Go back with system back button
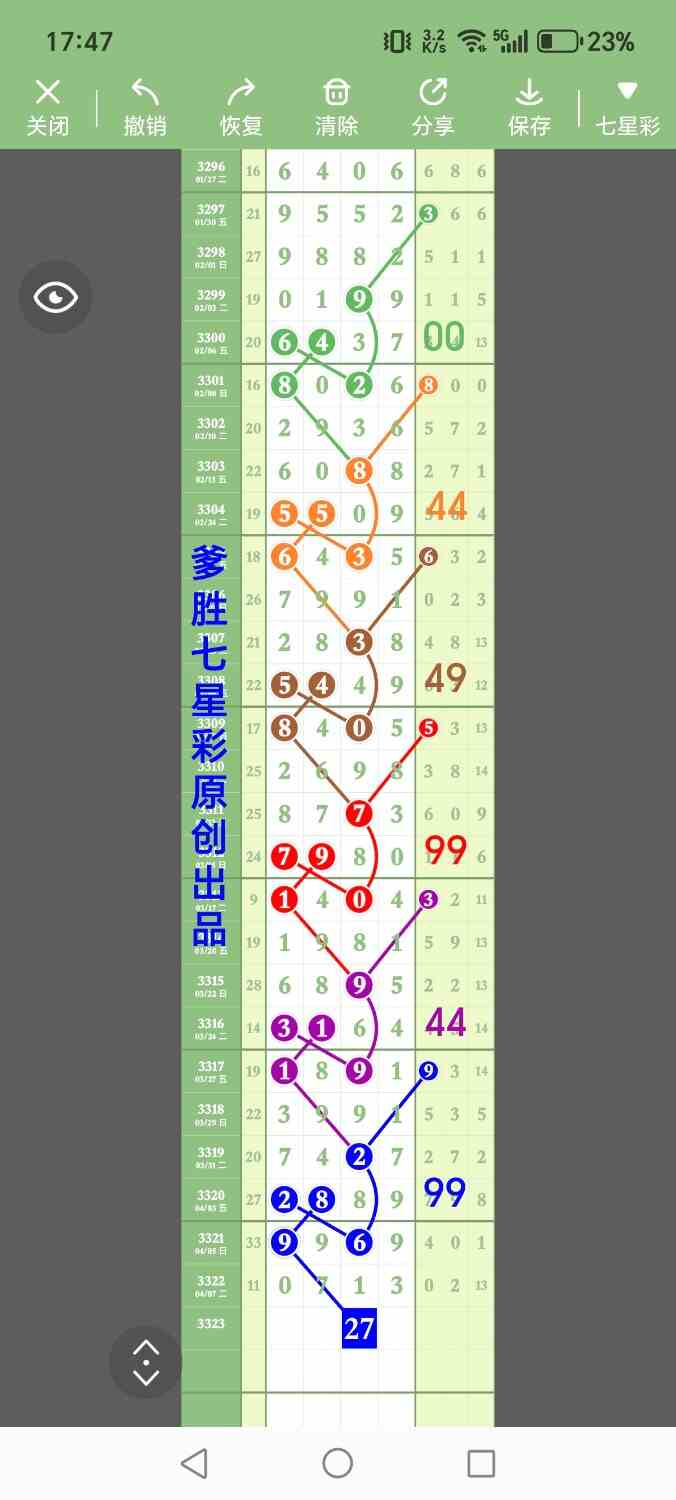 [x=194, y=1463]
